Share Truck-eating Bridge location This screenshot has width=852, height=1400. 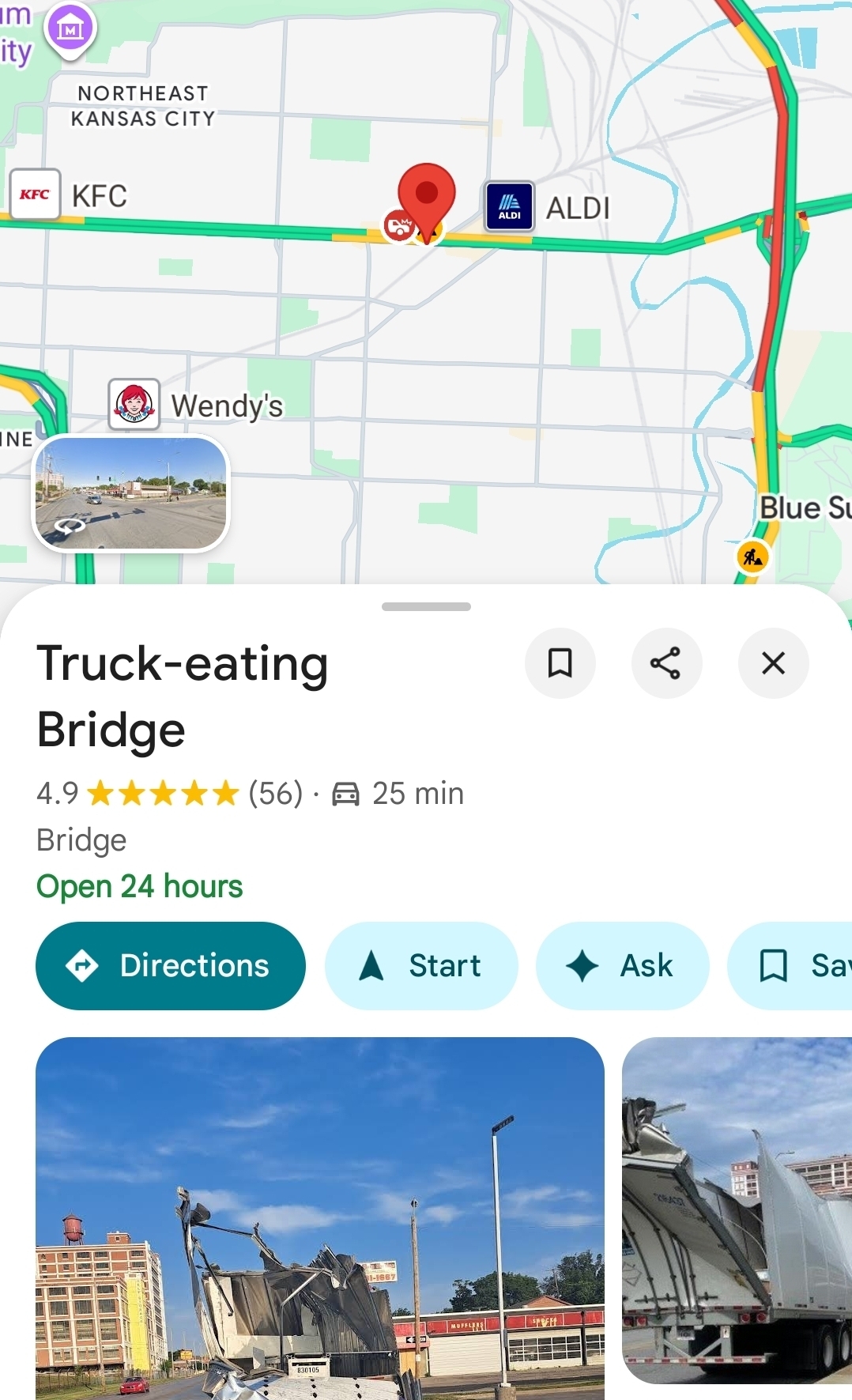(665, 663)
